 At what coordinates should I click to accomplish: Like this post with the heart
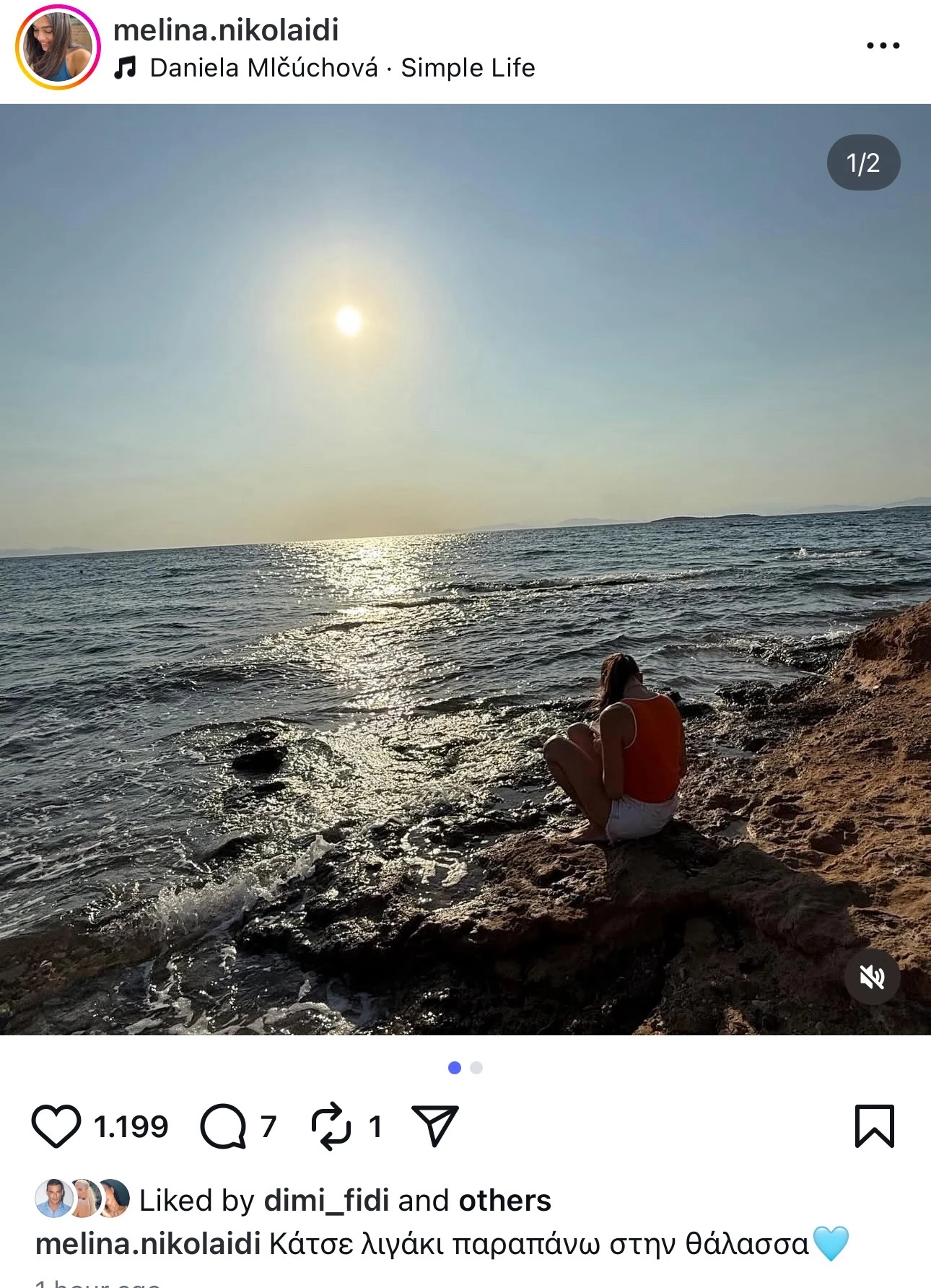click(x=56, y=1126)
